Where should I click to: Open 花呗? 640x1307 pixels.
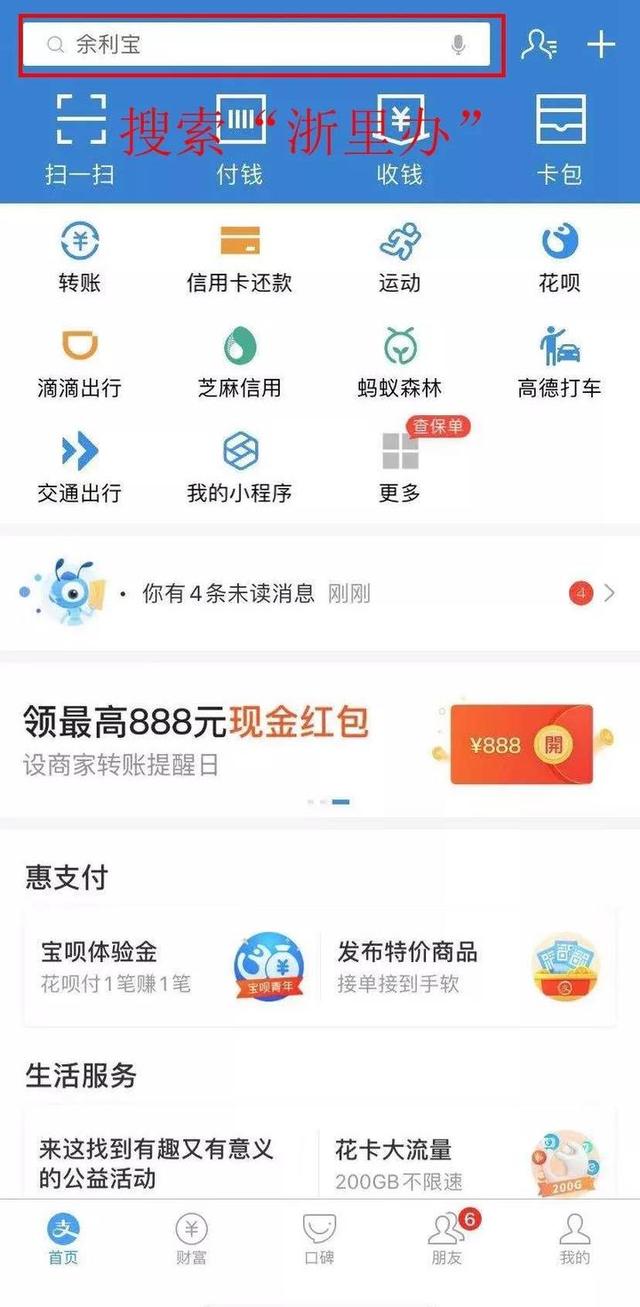(559, 257)
